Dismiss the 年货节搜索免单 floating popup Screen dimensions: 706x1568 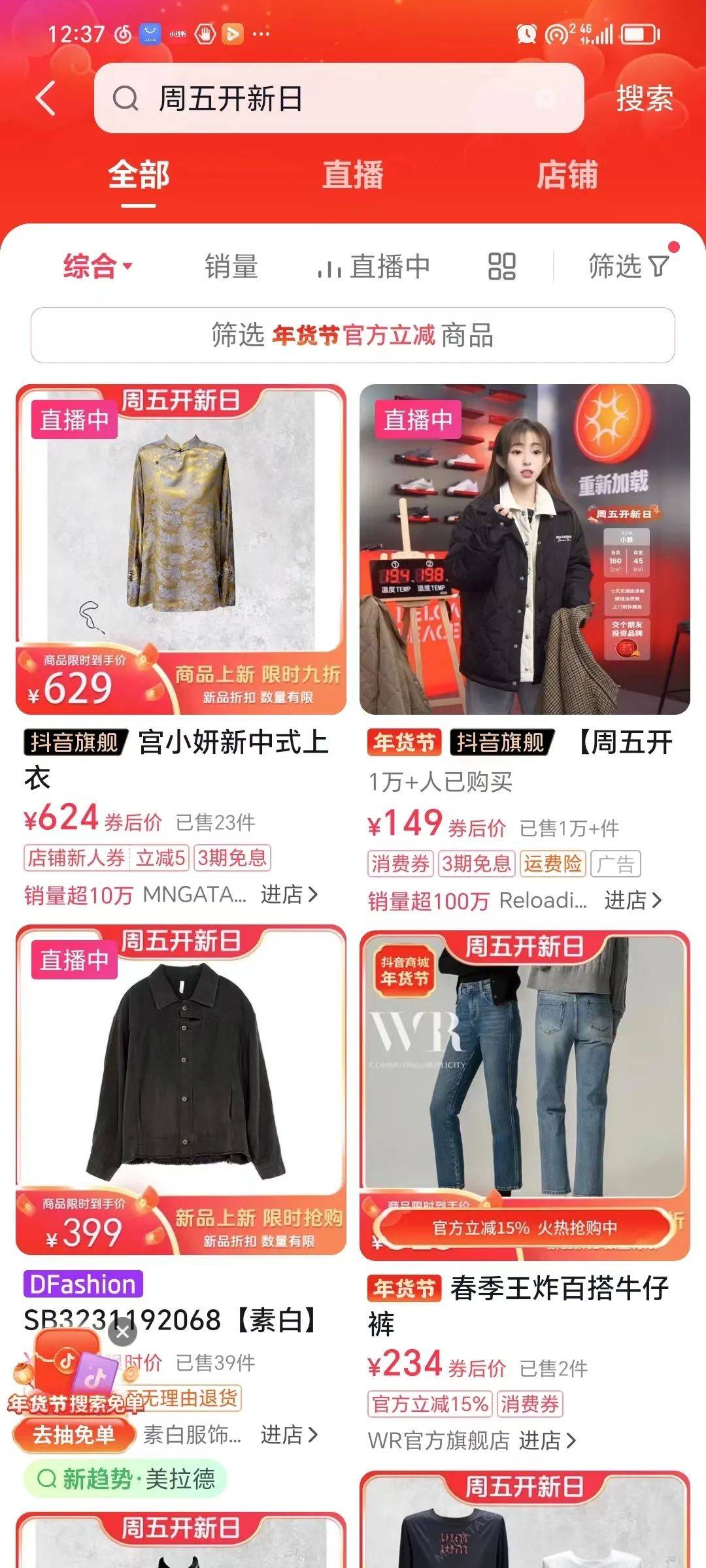pos(122,1331)
